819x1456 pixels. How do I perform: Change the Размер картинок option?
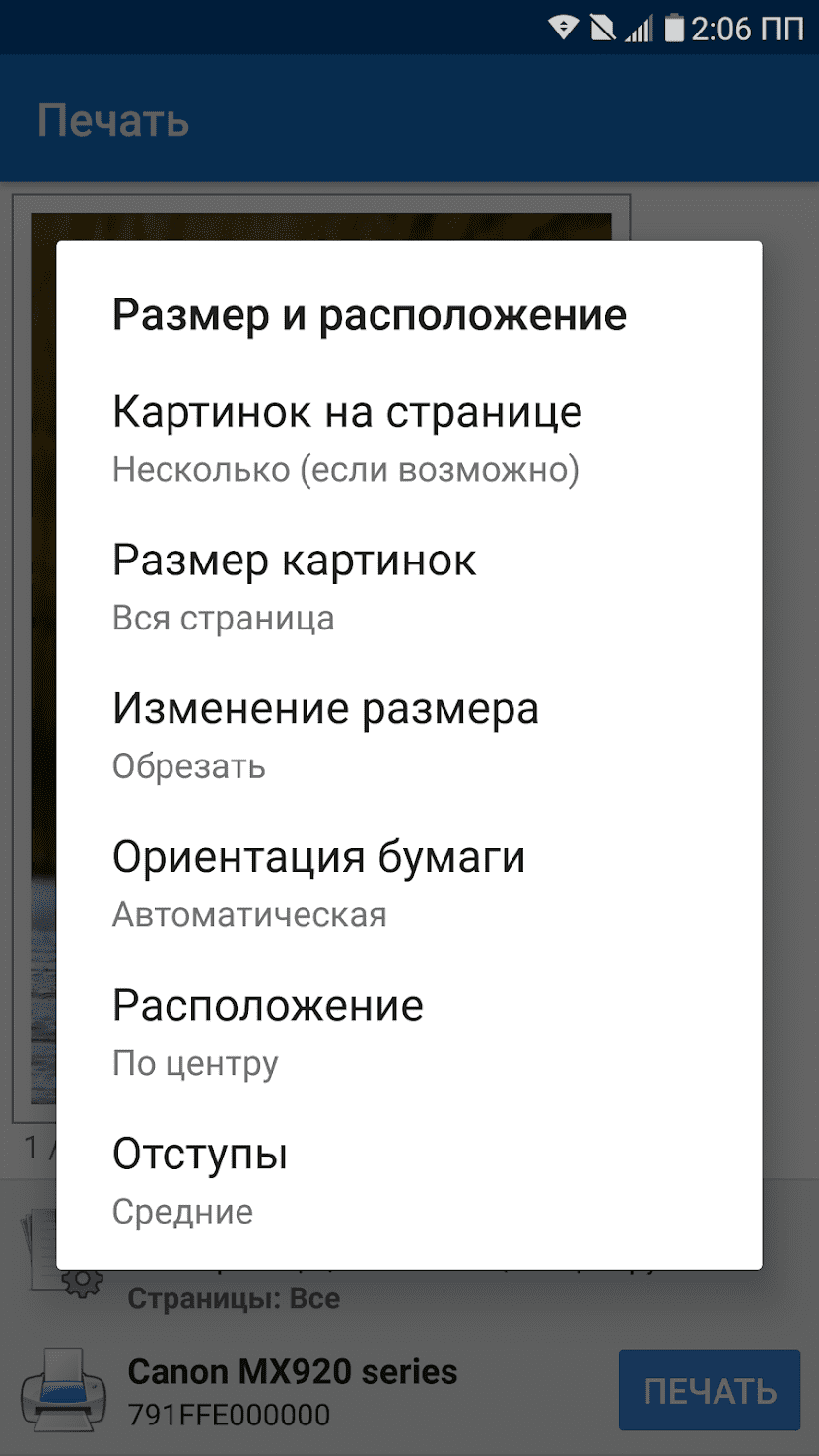coord(408,587)
